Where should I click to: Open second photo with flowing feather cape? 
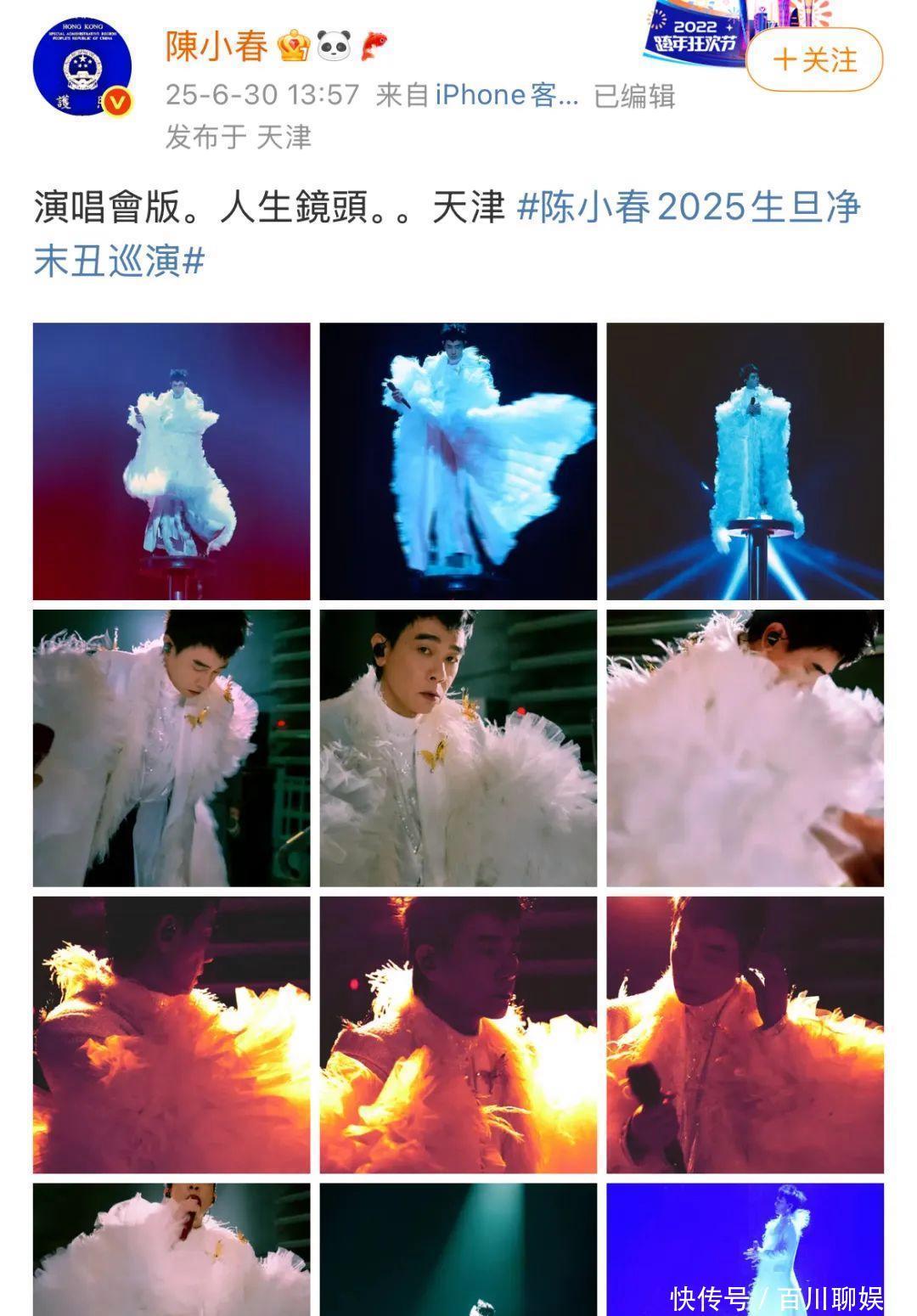pyautogui.click(x=458, y=461)
